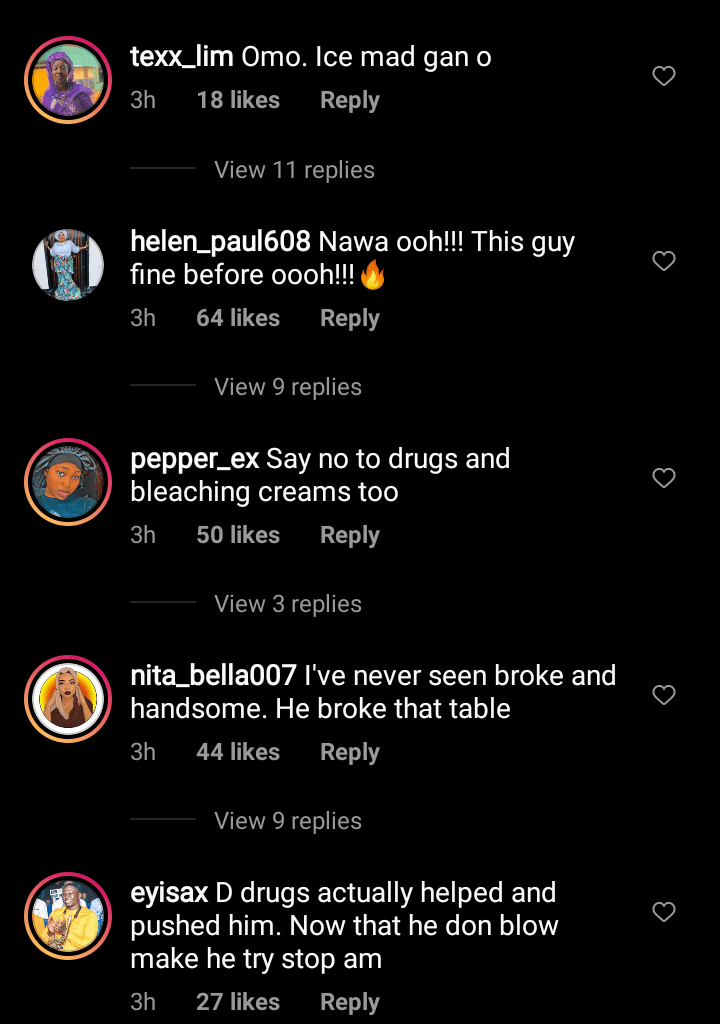Open helen_paul608's profile picture
The width and height of the screenshot is (720, 1024).
(67, 264)
